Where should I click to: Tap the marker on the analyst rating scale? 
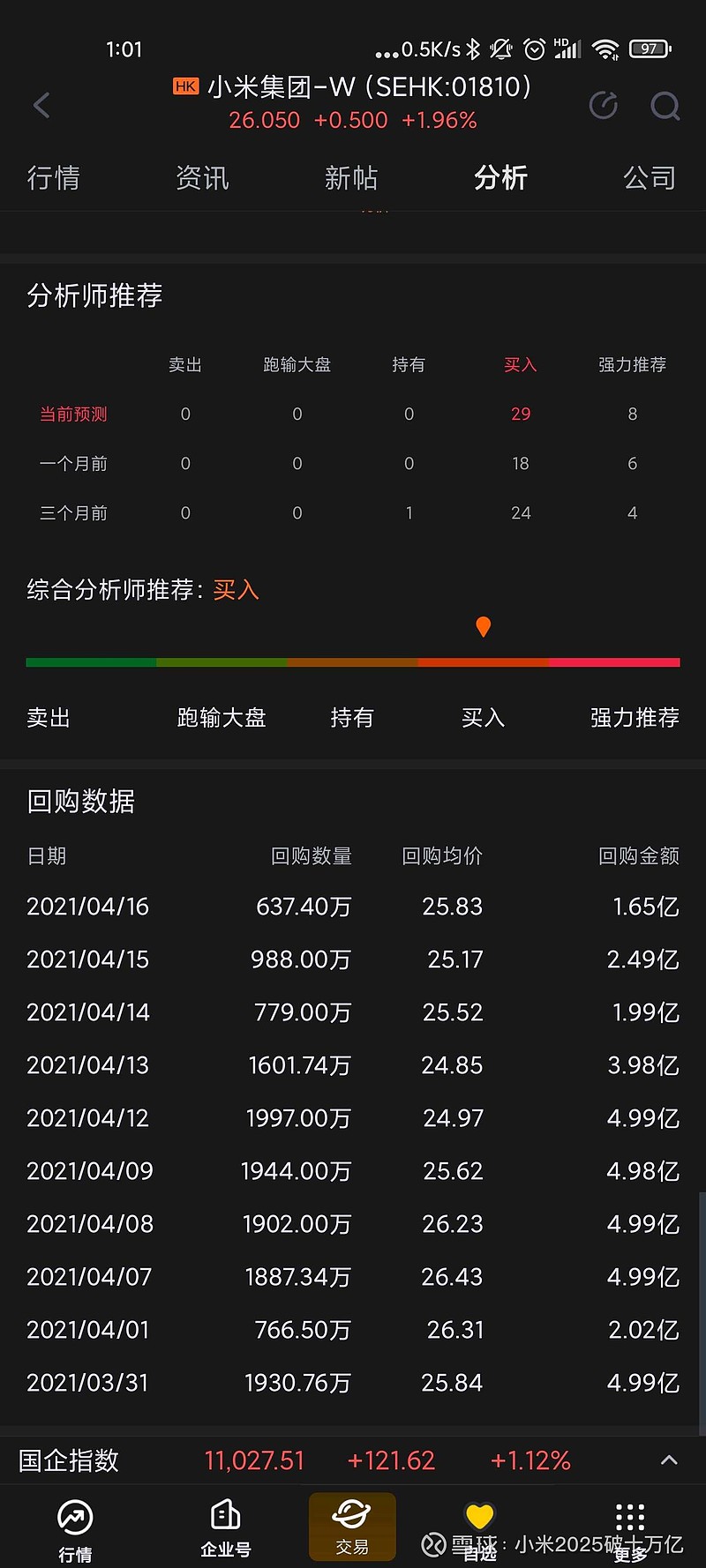click(x=484, y=626)
